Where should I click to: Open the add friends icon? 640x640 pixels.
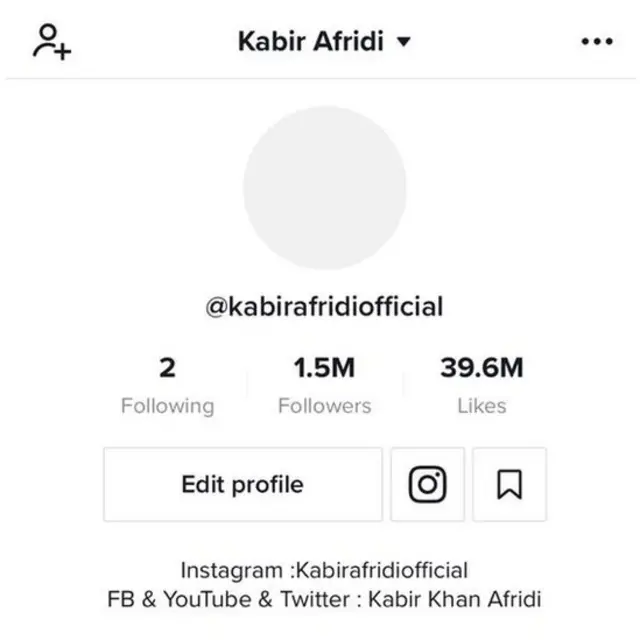(x=52, y=42)
